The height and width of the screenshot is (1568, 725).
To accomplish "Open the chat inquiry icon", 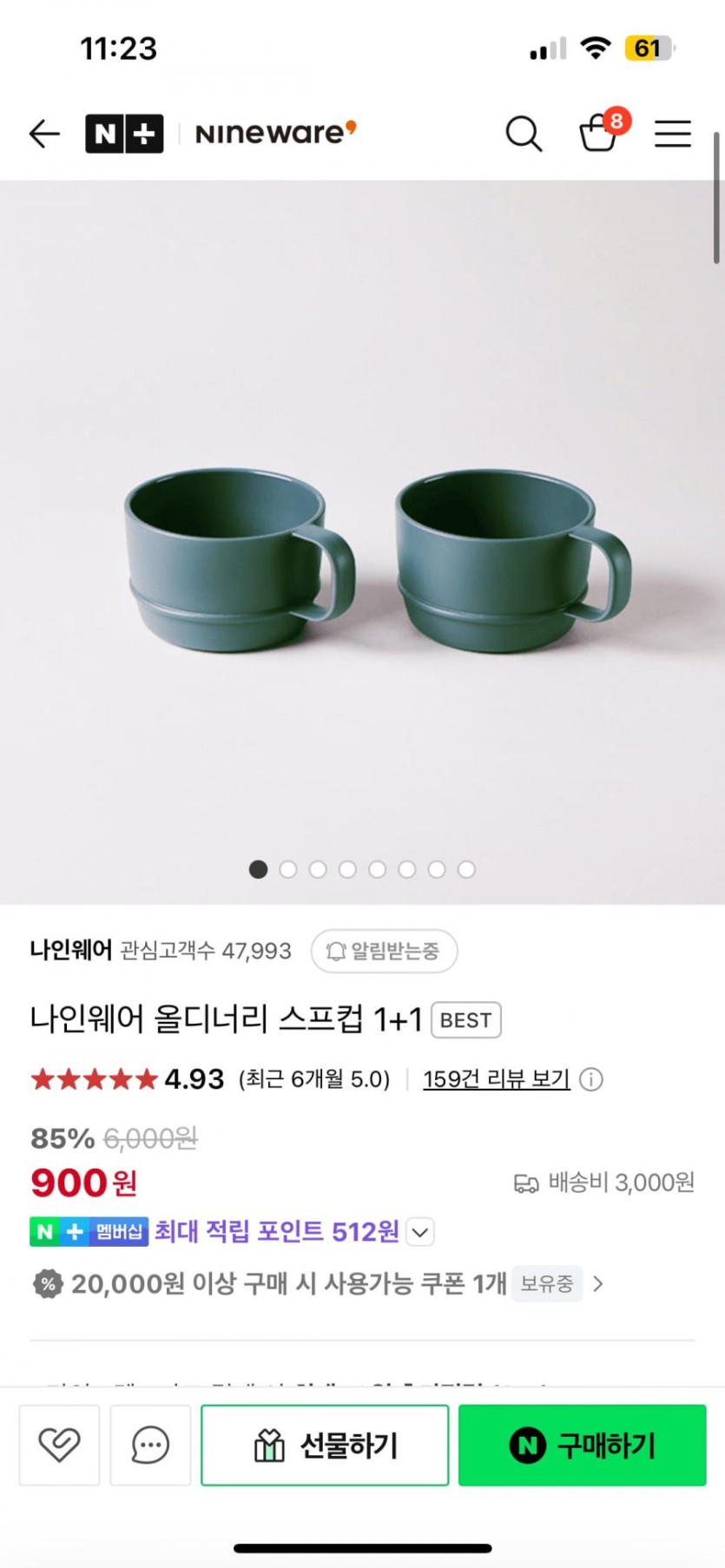I will pos(150,1445).
